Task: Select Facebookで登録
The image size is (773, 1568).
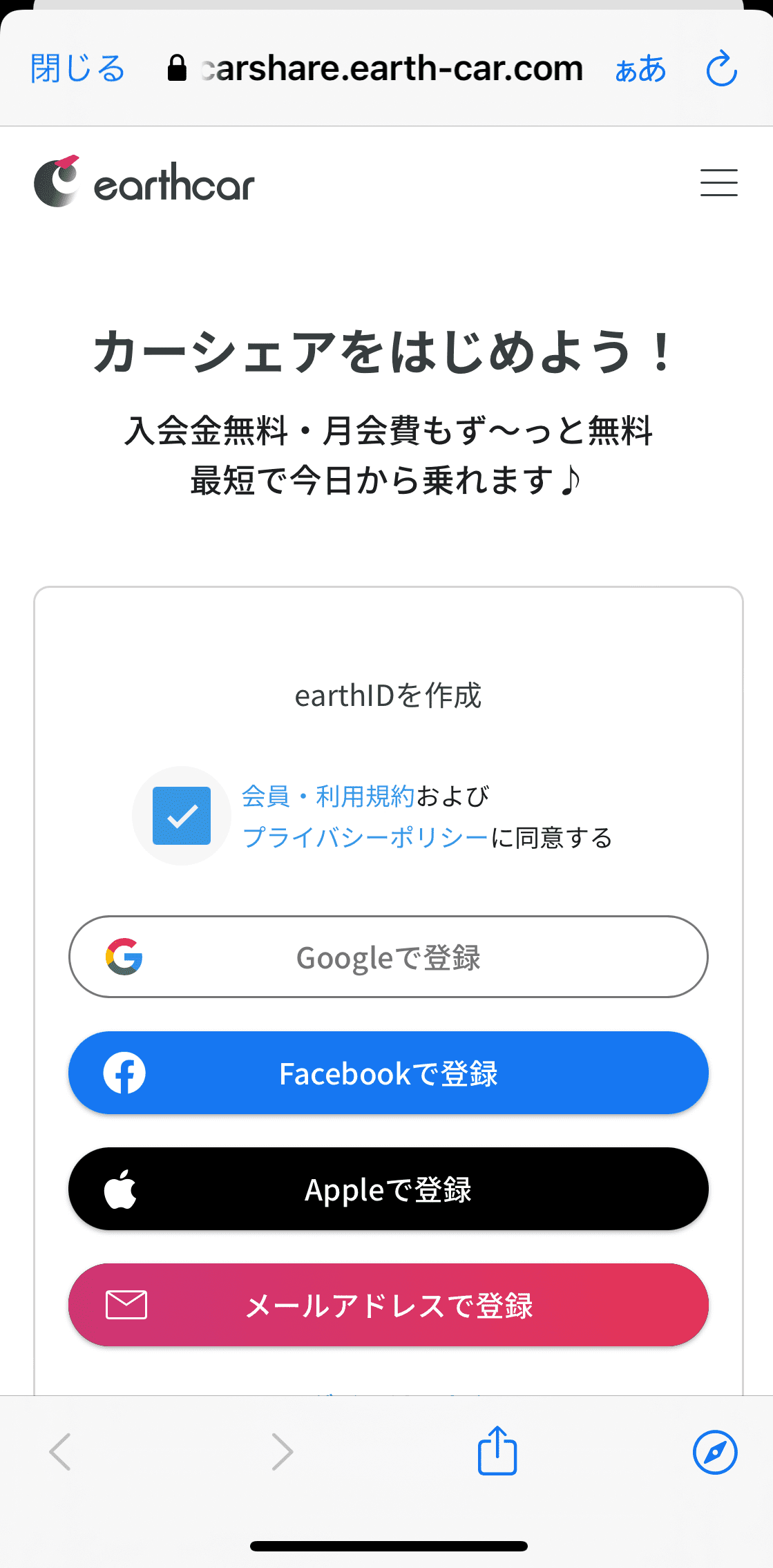Action: pyautogui.click(x=388, y=1073)
